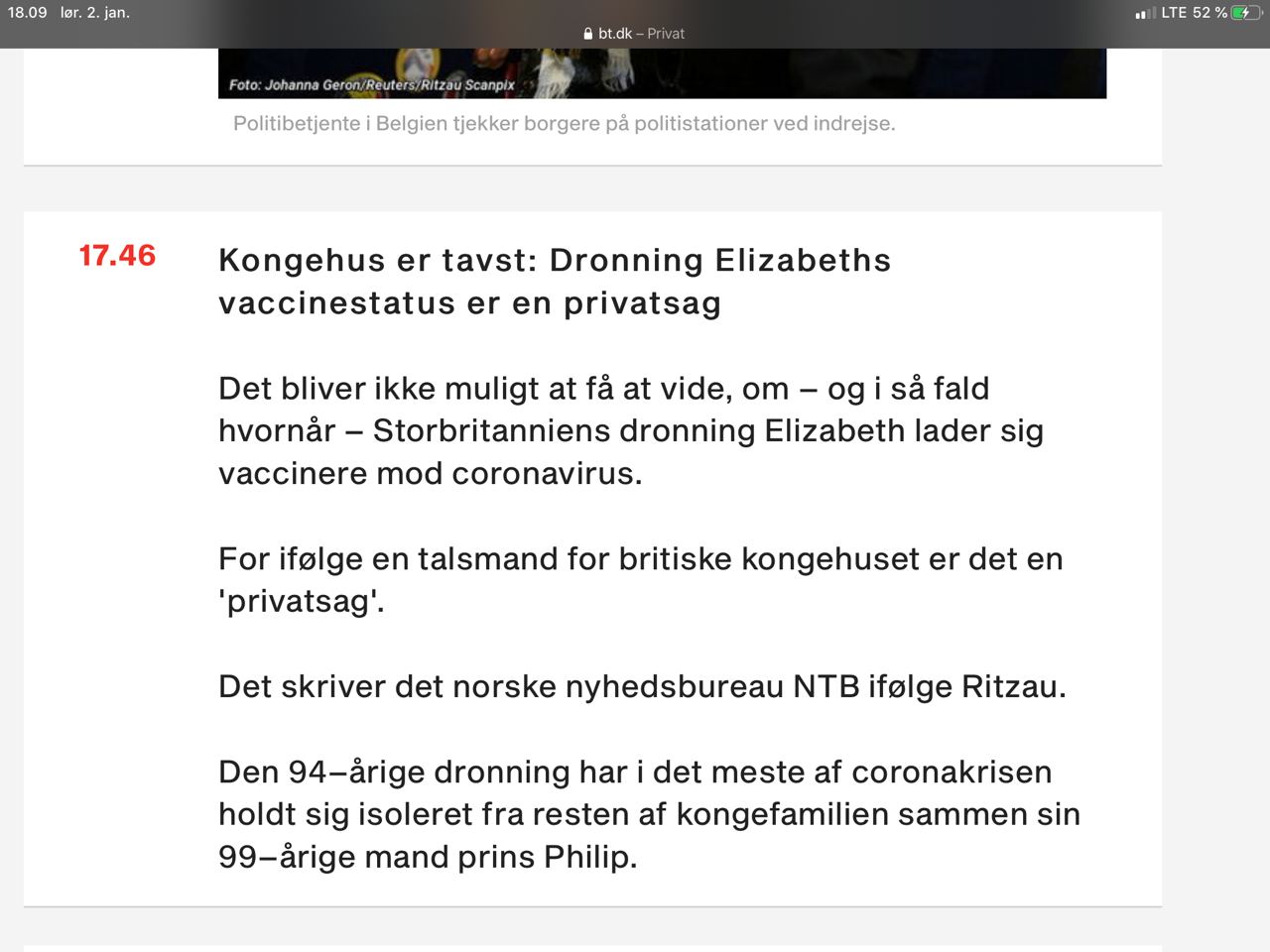
Task: Open the Belgian police photo at top
Action: coord(662,73)
